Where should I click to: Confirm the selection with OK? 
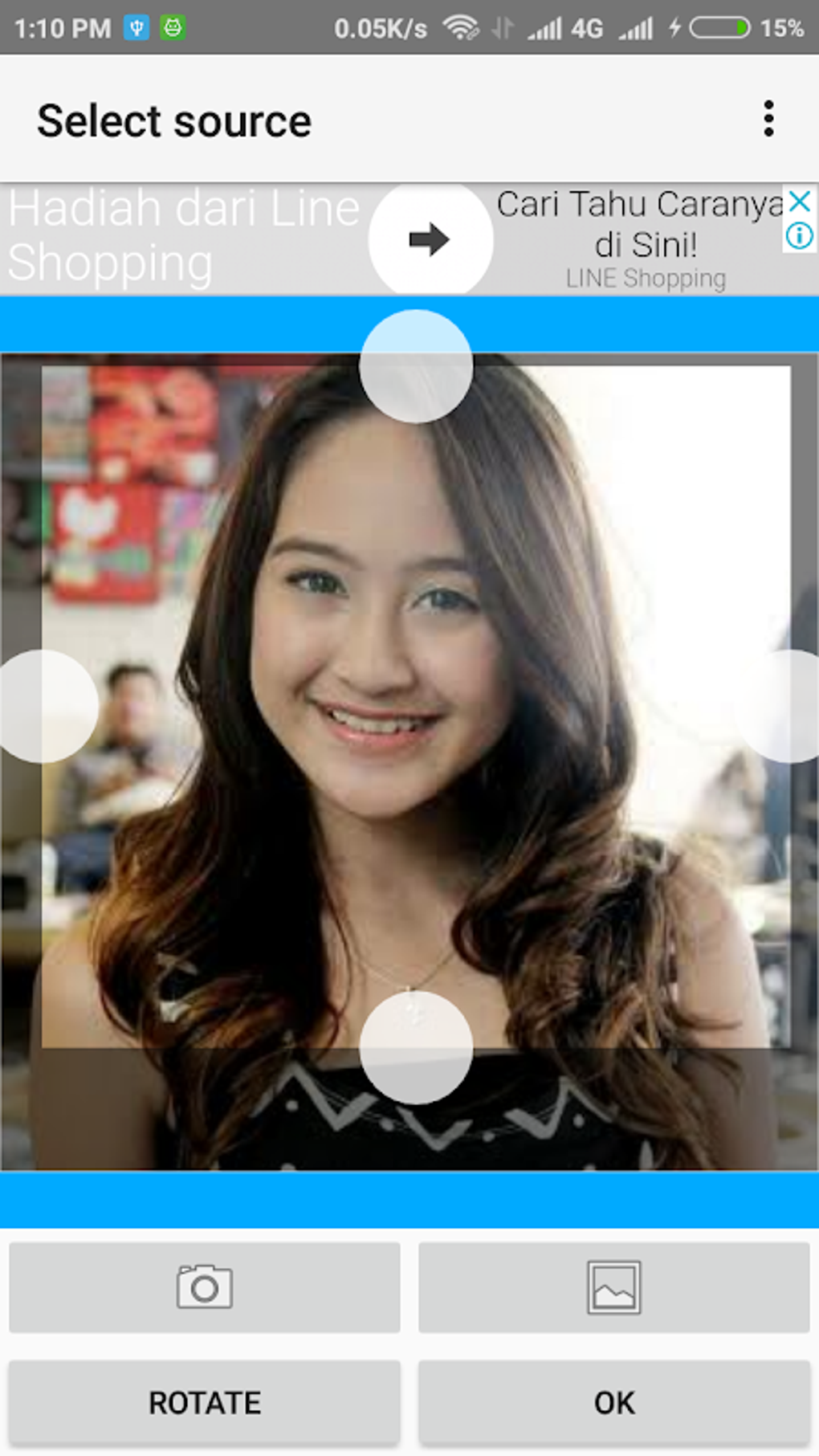[x=613, y=1403]
